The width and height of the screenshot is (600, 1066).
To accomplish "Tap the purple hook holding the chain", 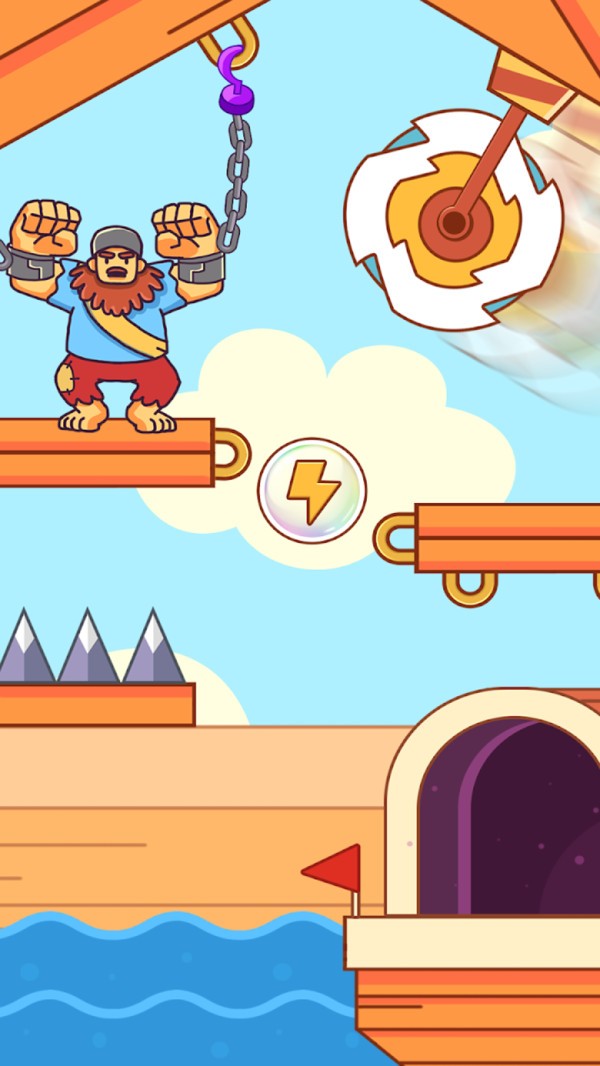I will click(x=235, y=80).
